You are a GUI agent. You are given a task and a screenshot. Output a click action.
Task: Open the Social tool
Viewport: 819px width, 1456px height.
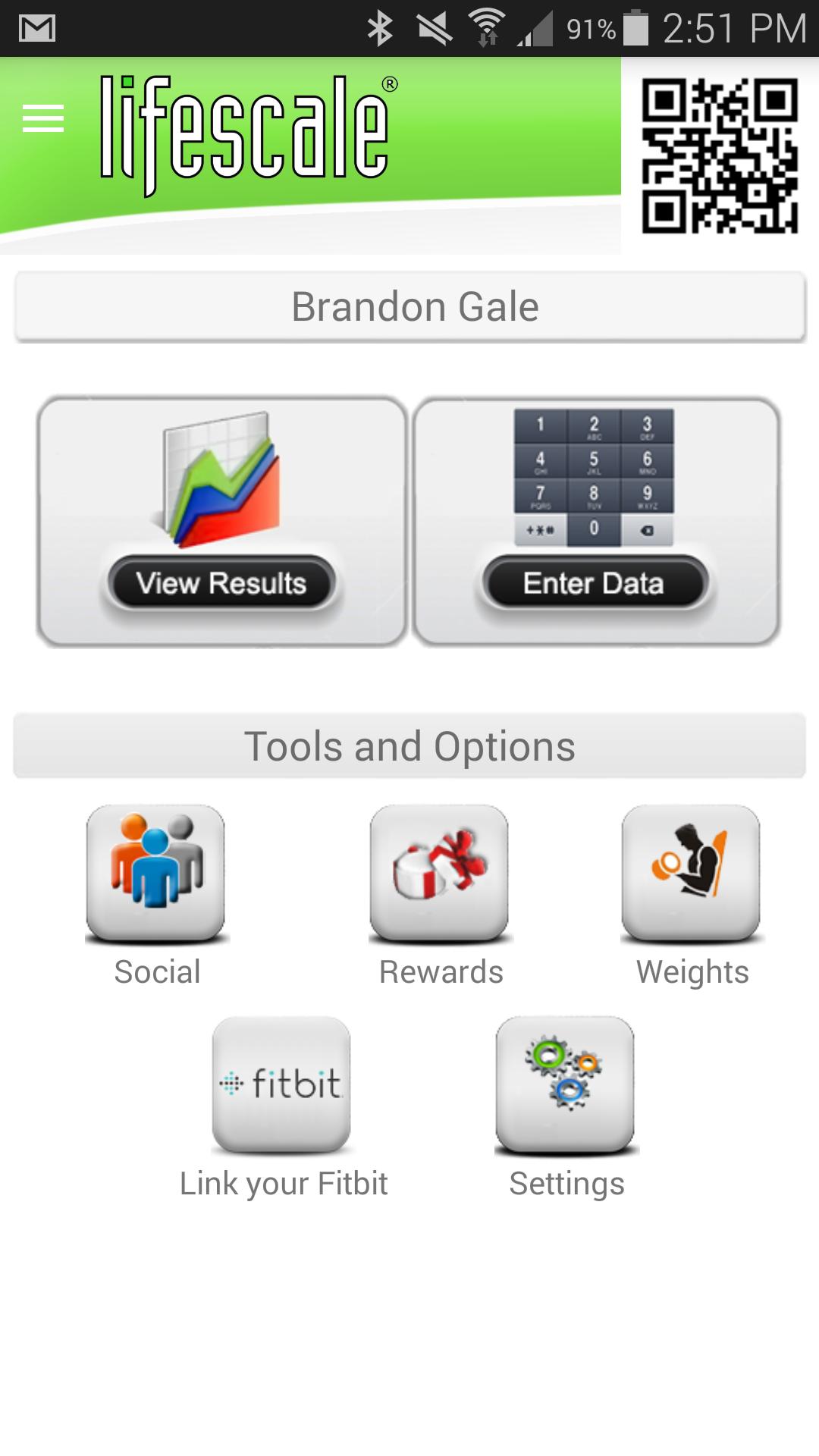[156, 874]
